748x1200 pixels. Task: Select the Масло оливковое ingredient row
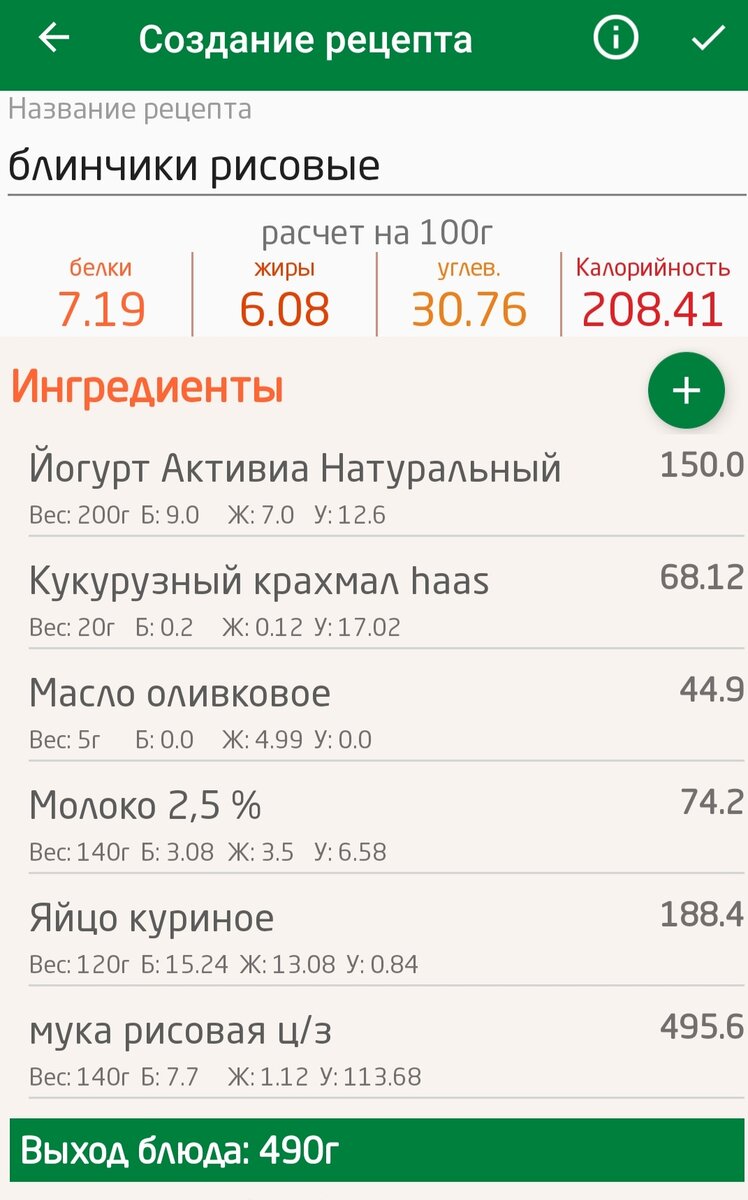[x=387, y=713]
